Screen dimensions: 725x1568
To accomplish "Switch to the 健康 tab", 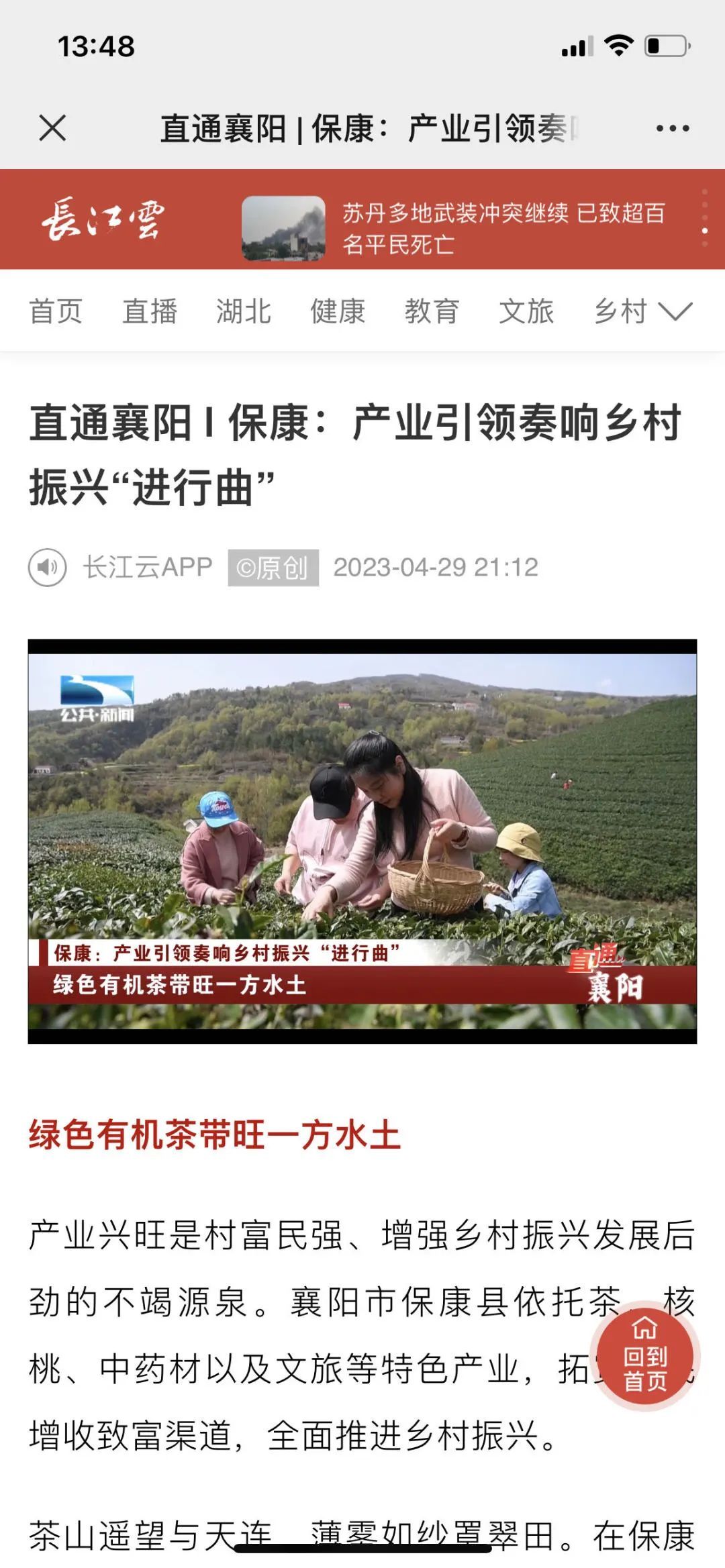I will point(338,311).
